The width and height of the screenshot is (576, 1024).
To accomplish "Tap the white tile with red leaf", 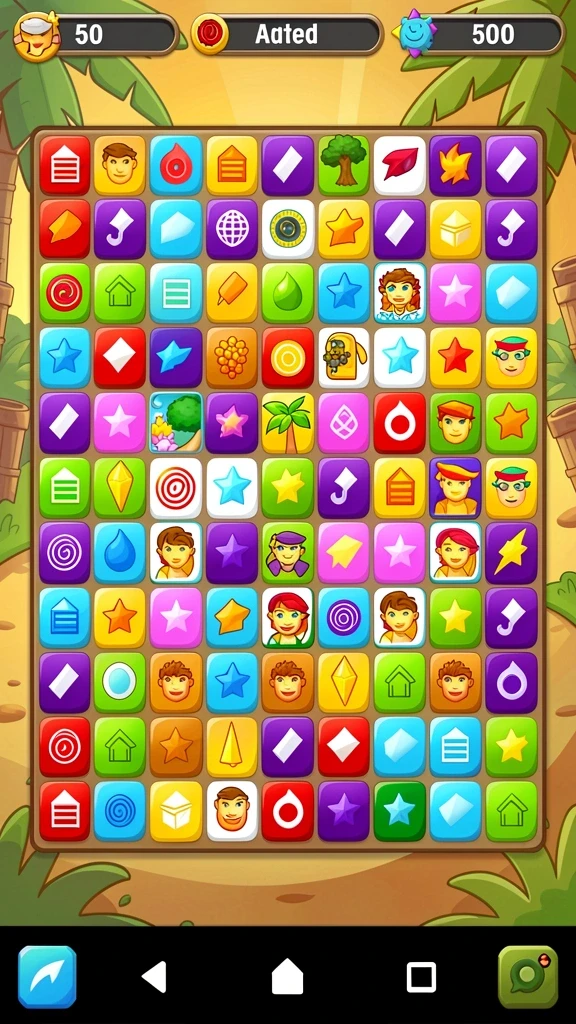I will (400, 165).
